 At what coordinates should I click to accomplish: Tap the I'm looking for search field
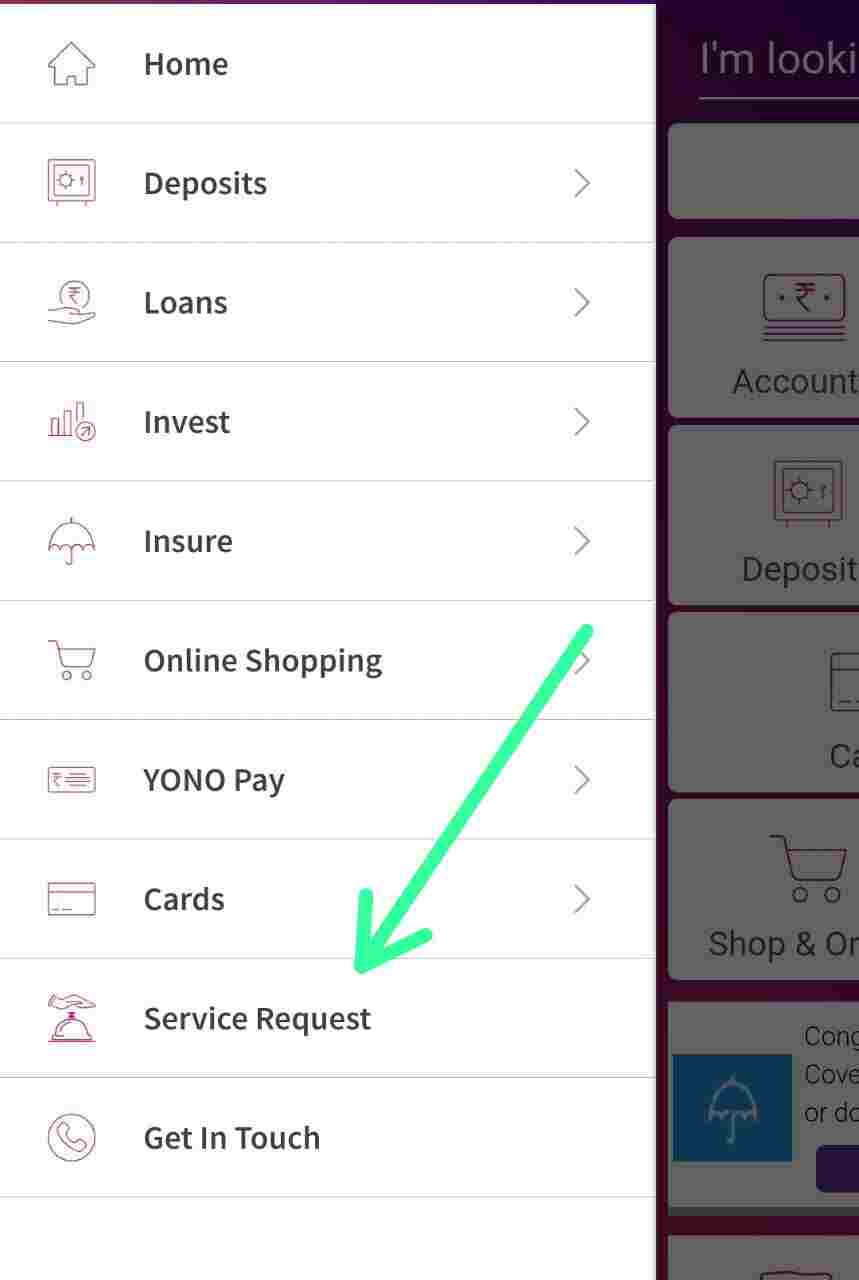[x=778, y=62]
